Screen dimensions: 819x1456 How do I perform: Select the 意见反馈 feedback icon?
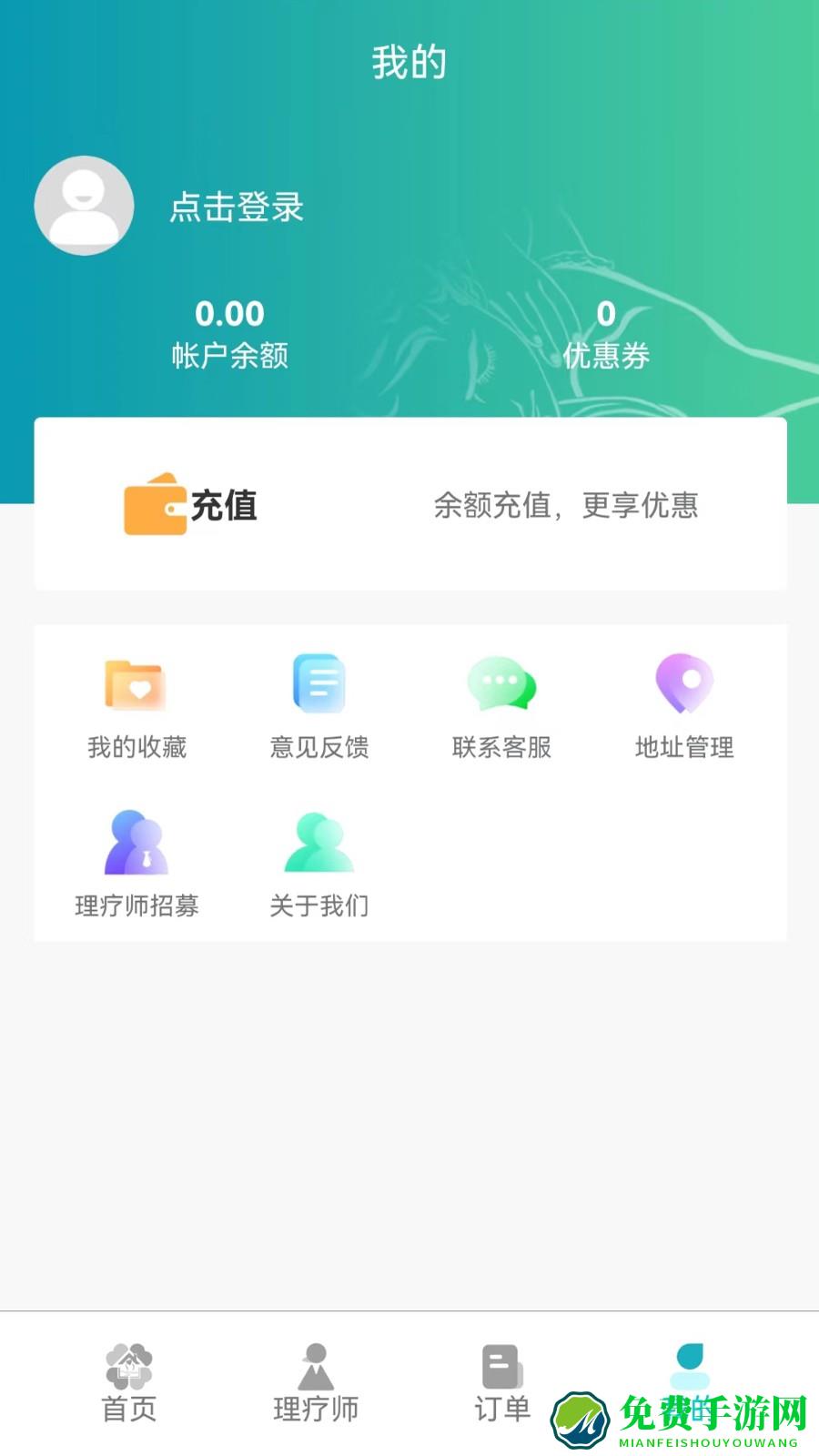(318, 683)
